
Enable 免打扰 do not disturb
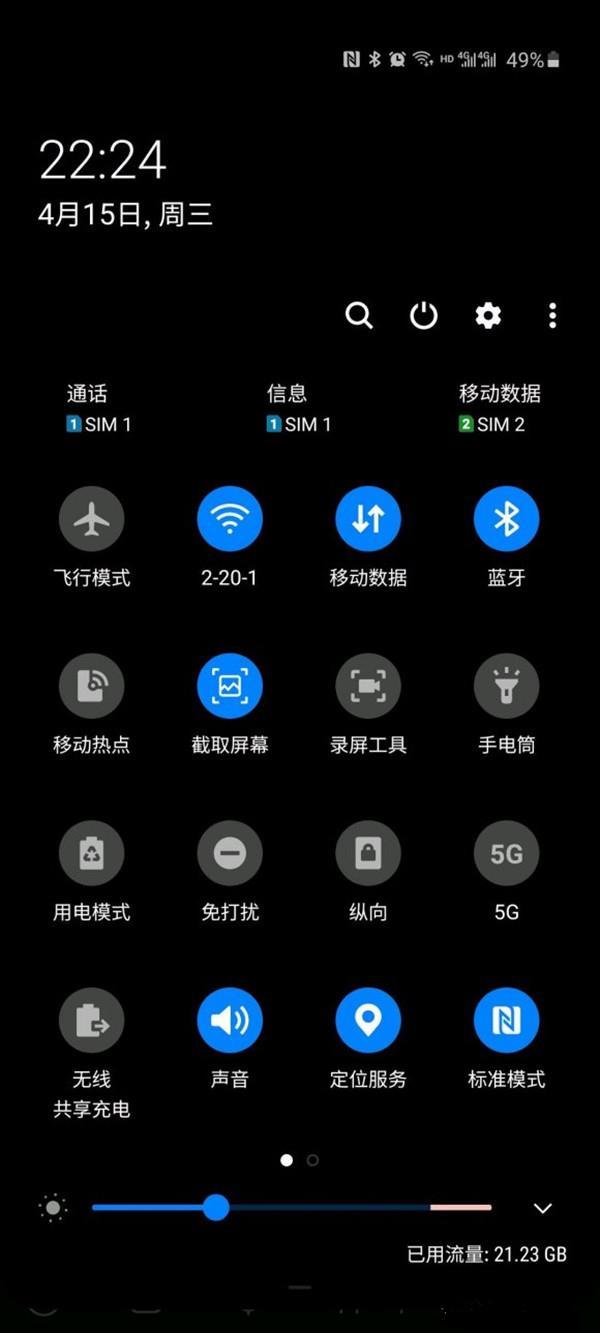[x=230, y=853]
